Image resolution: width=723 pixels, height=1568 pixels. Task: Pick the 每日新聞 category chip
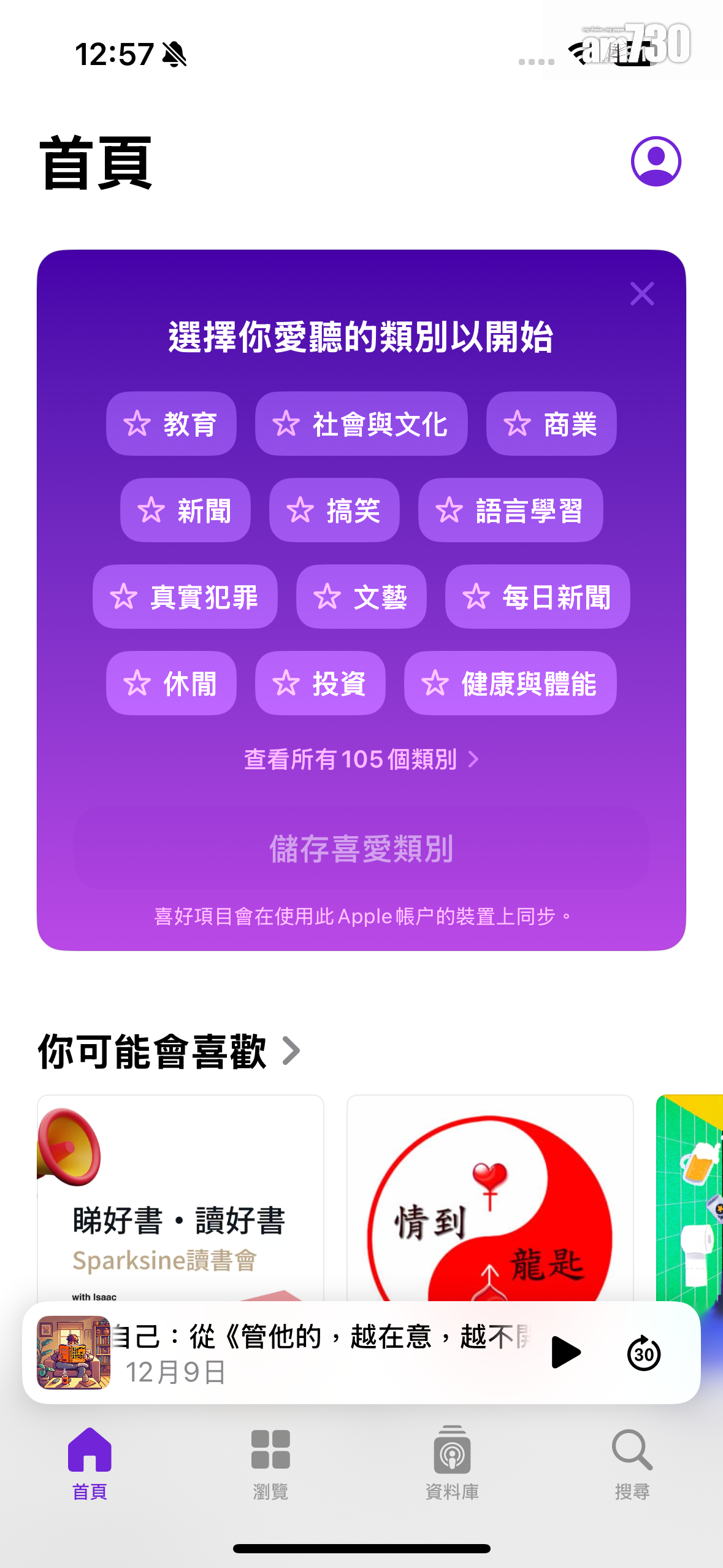pos(537,597)
